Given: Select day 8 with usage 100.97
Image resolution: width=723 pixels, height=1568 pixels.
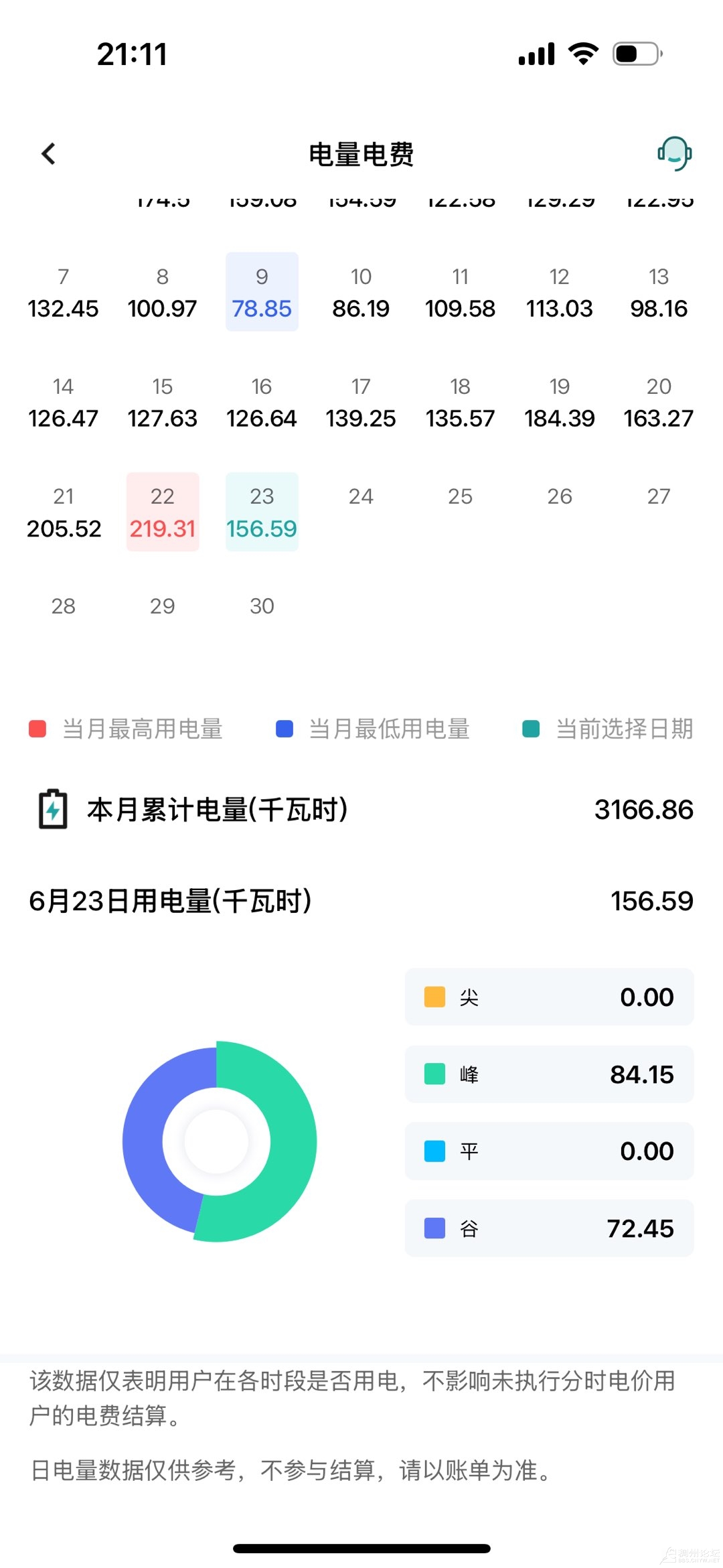Looking at the screenshot, I should [163, 292].
